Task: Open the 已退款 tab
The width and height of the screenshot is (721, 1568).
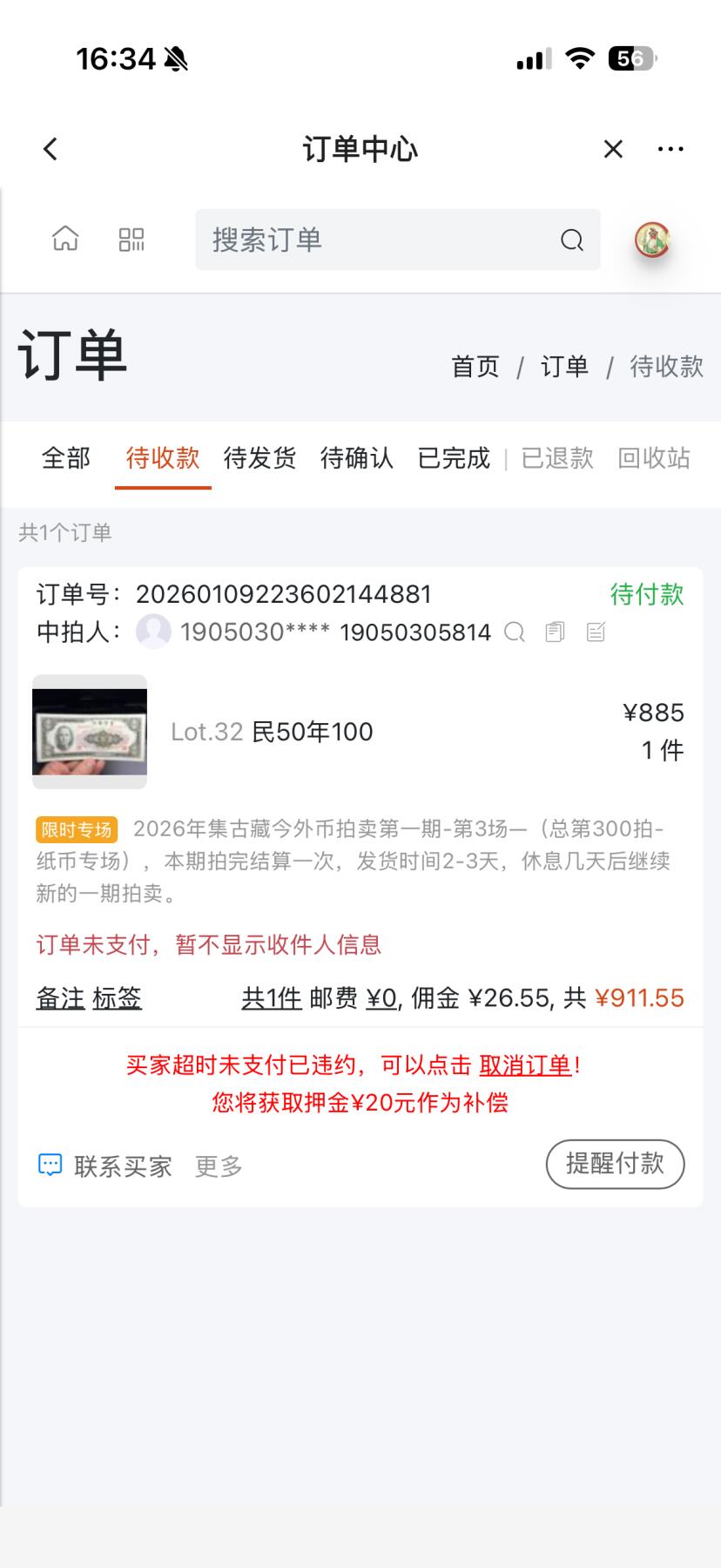Action: pos(556,458)
